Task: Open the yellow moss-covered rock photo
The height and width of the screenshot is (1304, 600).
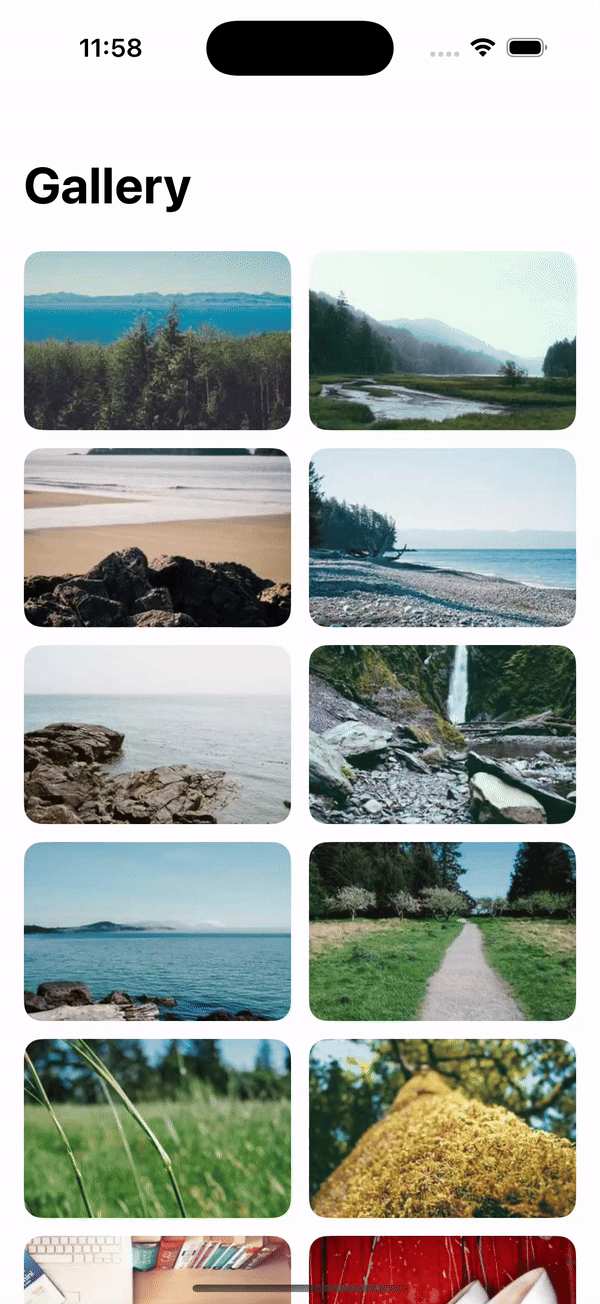Action: pyautogui.click(x=442, y=1128)
